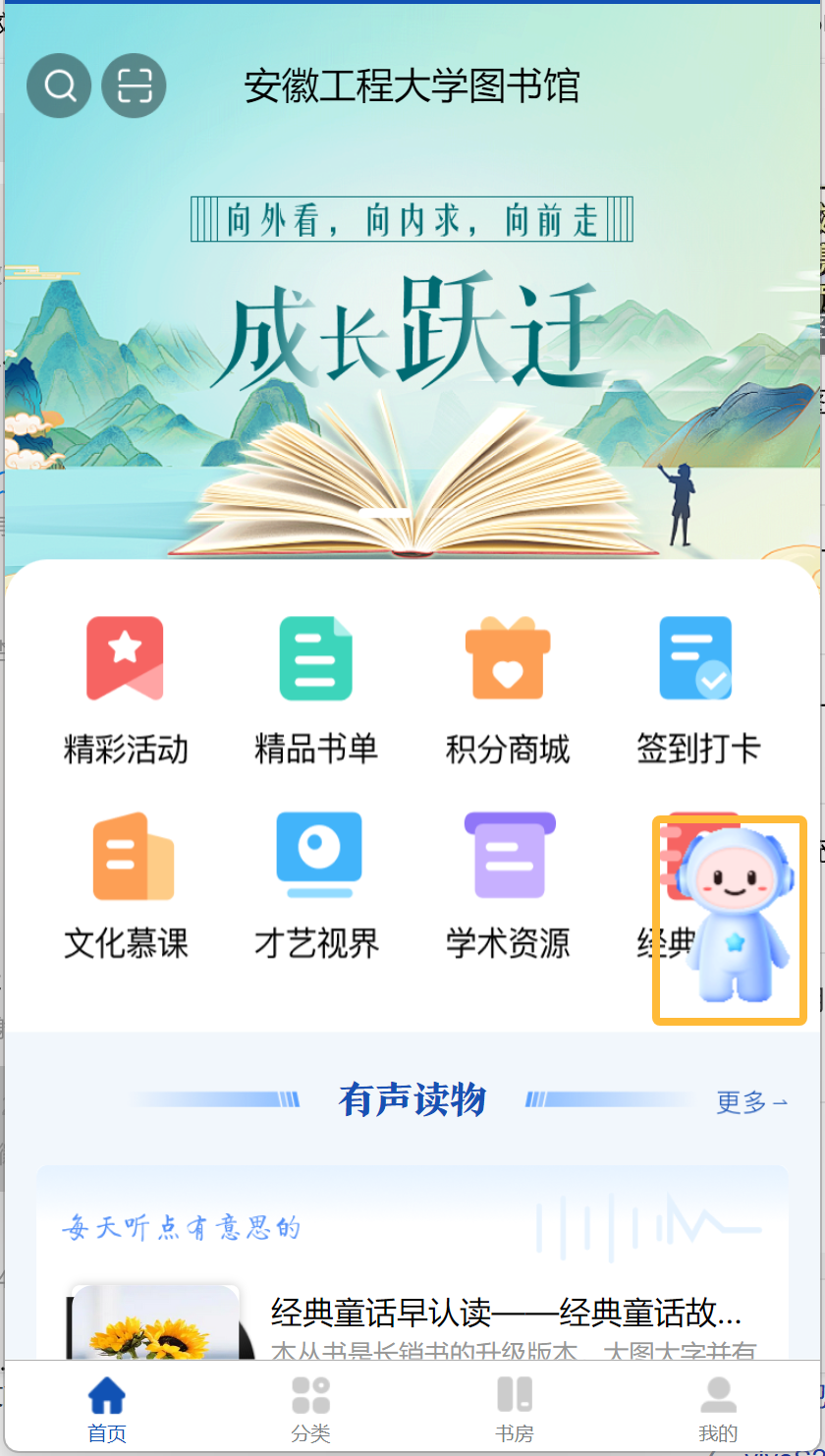Switch to the 我的 tab

718,1409
